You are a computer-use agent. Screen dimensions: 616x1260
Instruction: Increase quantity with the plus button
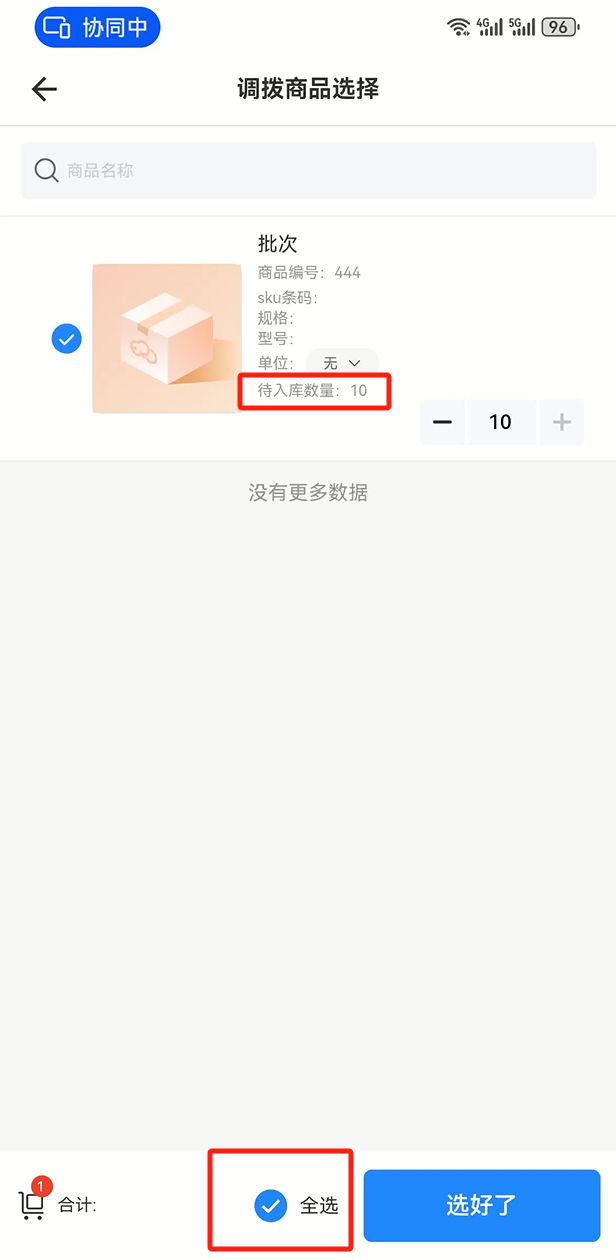point(562,422)
